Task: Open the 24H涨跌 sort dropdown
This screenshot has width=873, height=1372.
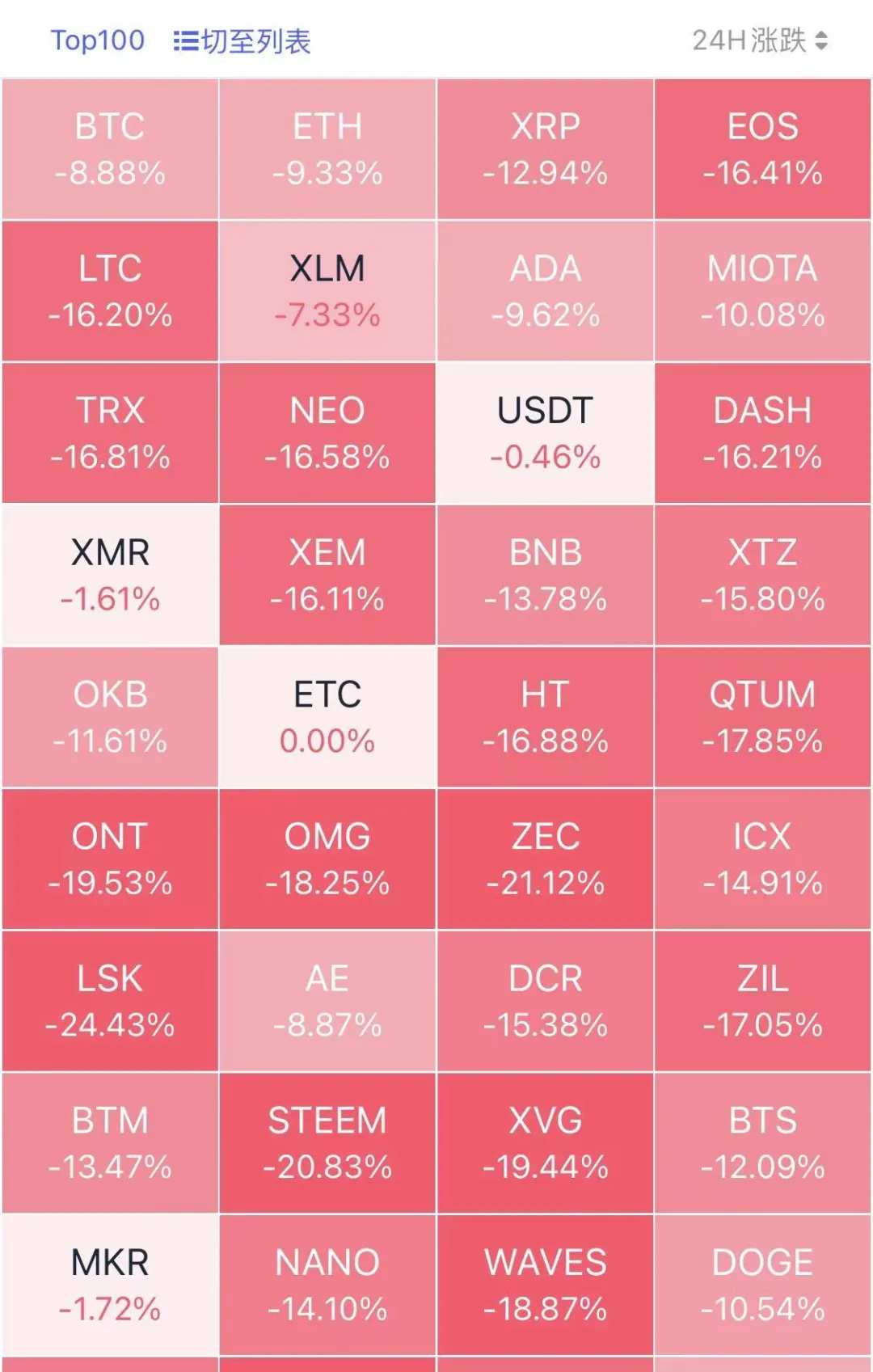Action: 760,40
